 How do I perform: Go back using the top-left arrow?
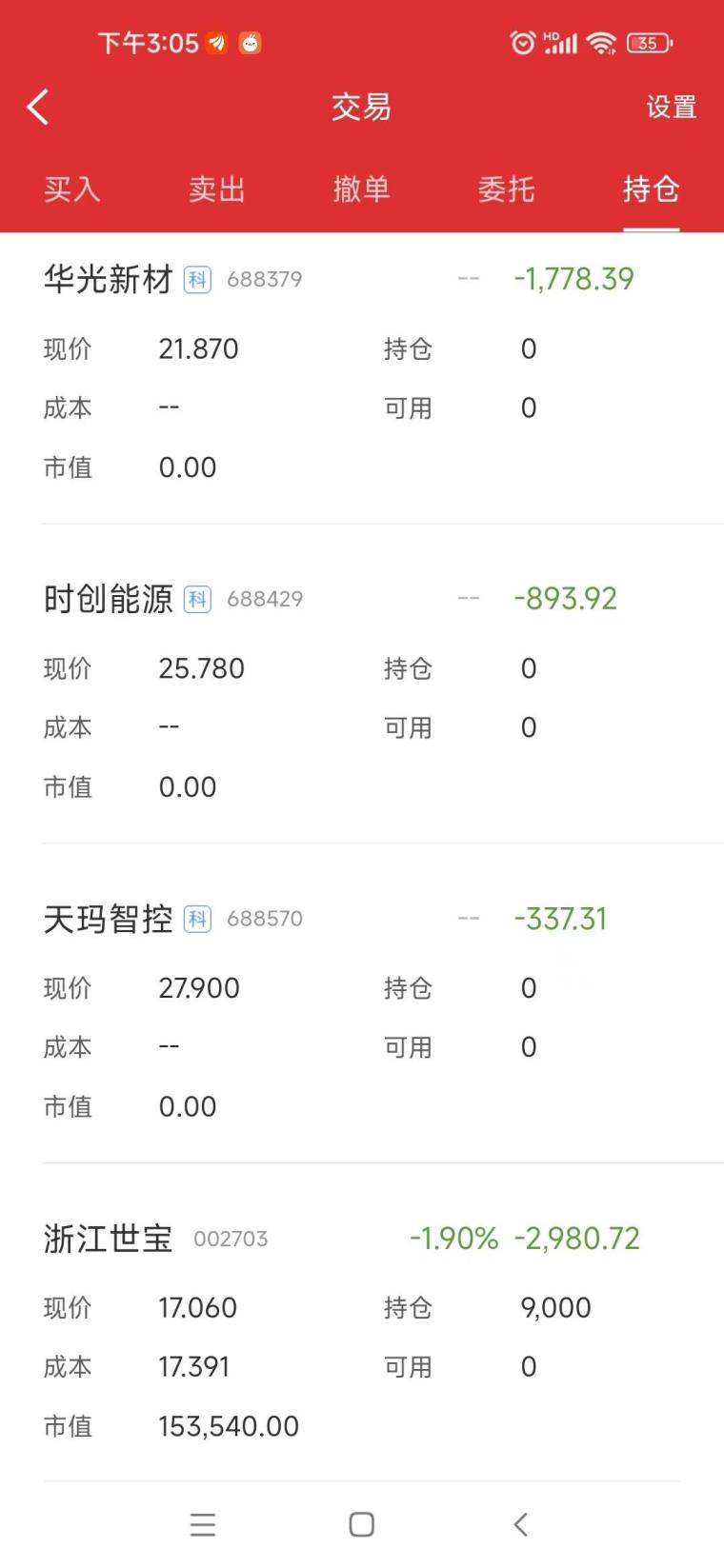[x=38, y=108]
